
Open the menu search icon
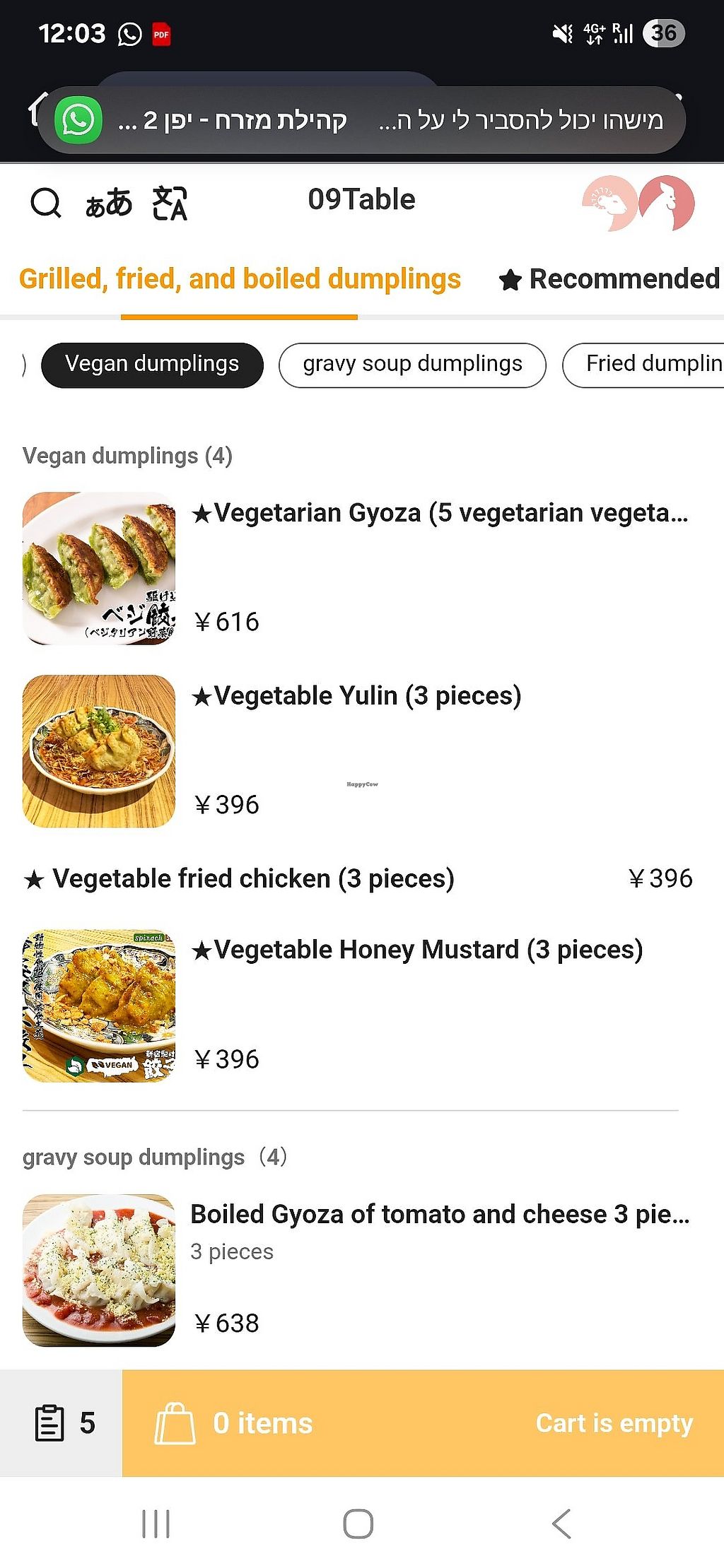pyautogui.click(x=46, y=204)
